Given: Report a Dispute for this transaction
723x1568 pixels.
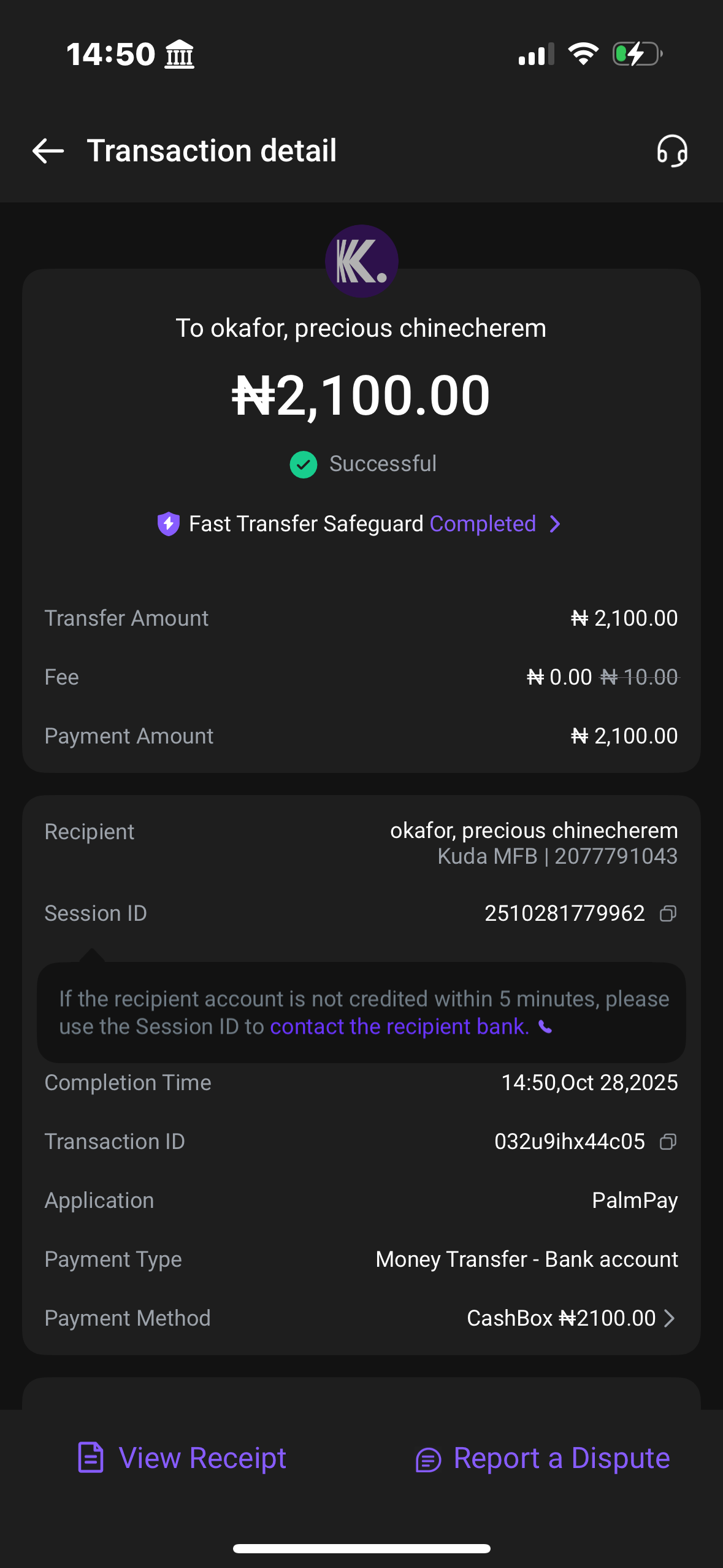Looking at the screenshot, I should click(x=543, y=1458).
